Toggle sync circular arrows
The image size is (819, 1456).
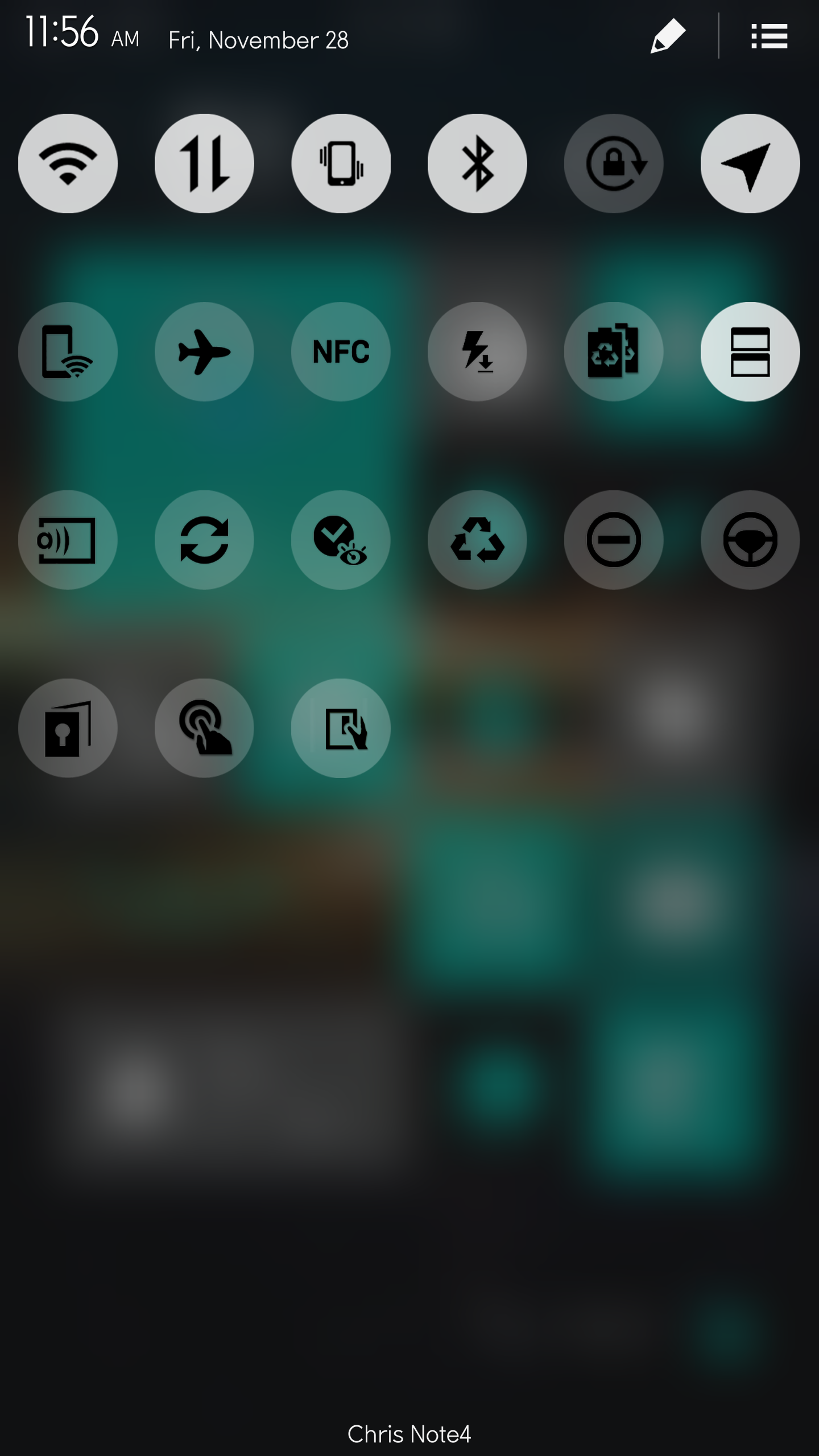pyautogui.click(x=204, y=540)
